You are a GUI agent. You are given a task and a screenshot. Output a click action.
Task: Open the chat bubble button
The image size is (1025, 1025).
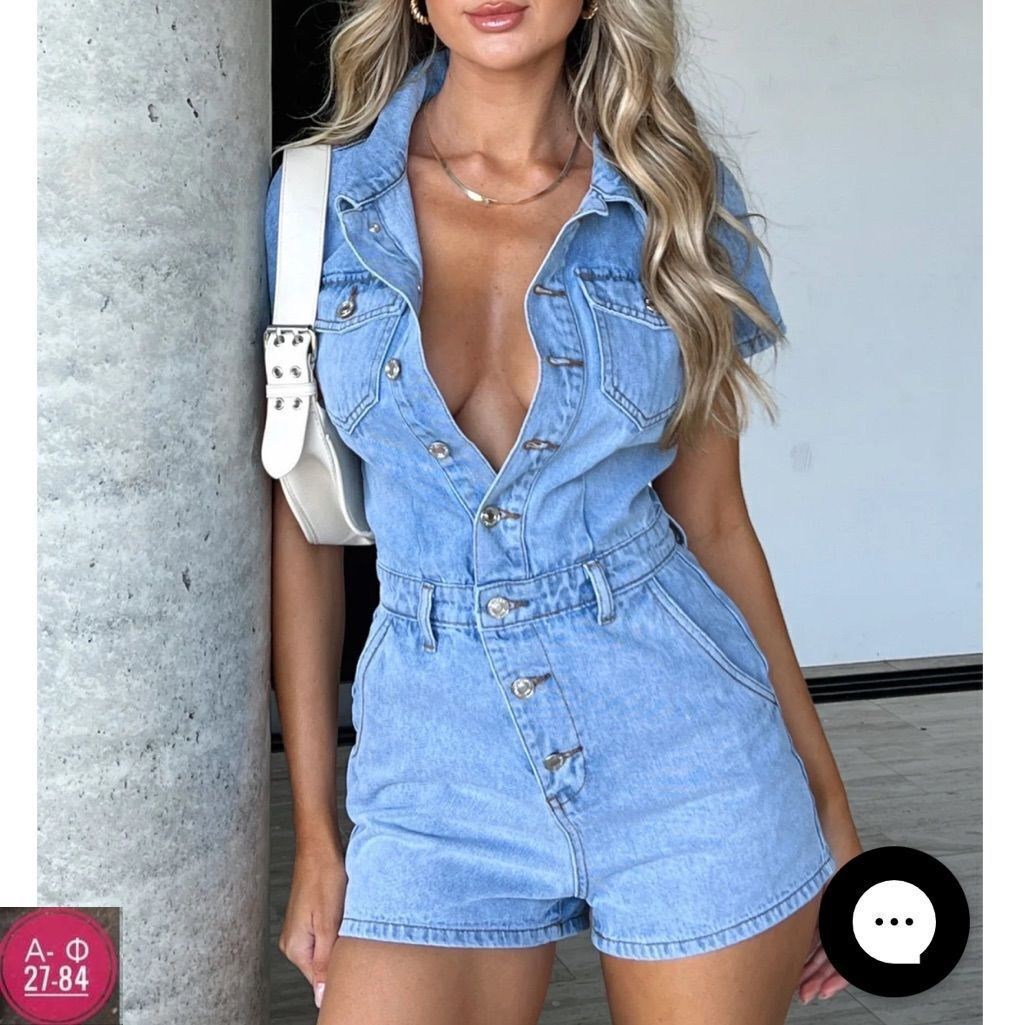(894, 921)
